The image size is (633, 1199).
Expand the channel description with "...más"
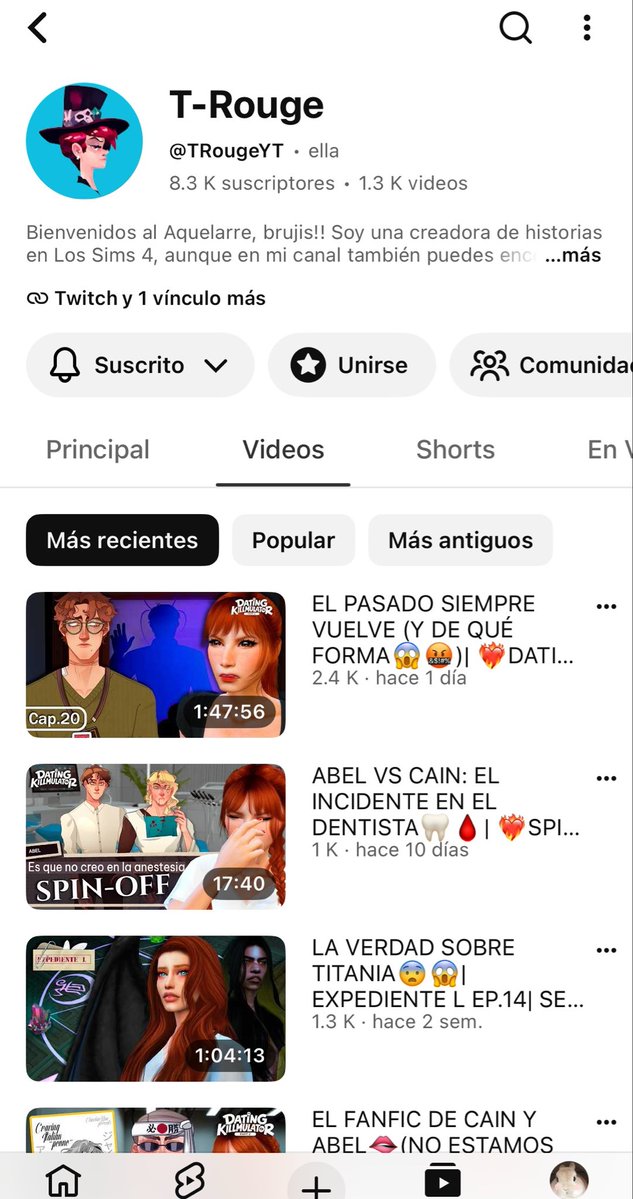pos(573,255)
